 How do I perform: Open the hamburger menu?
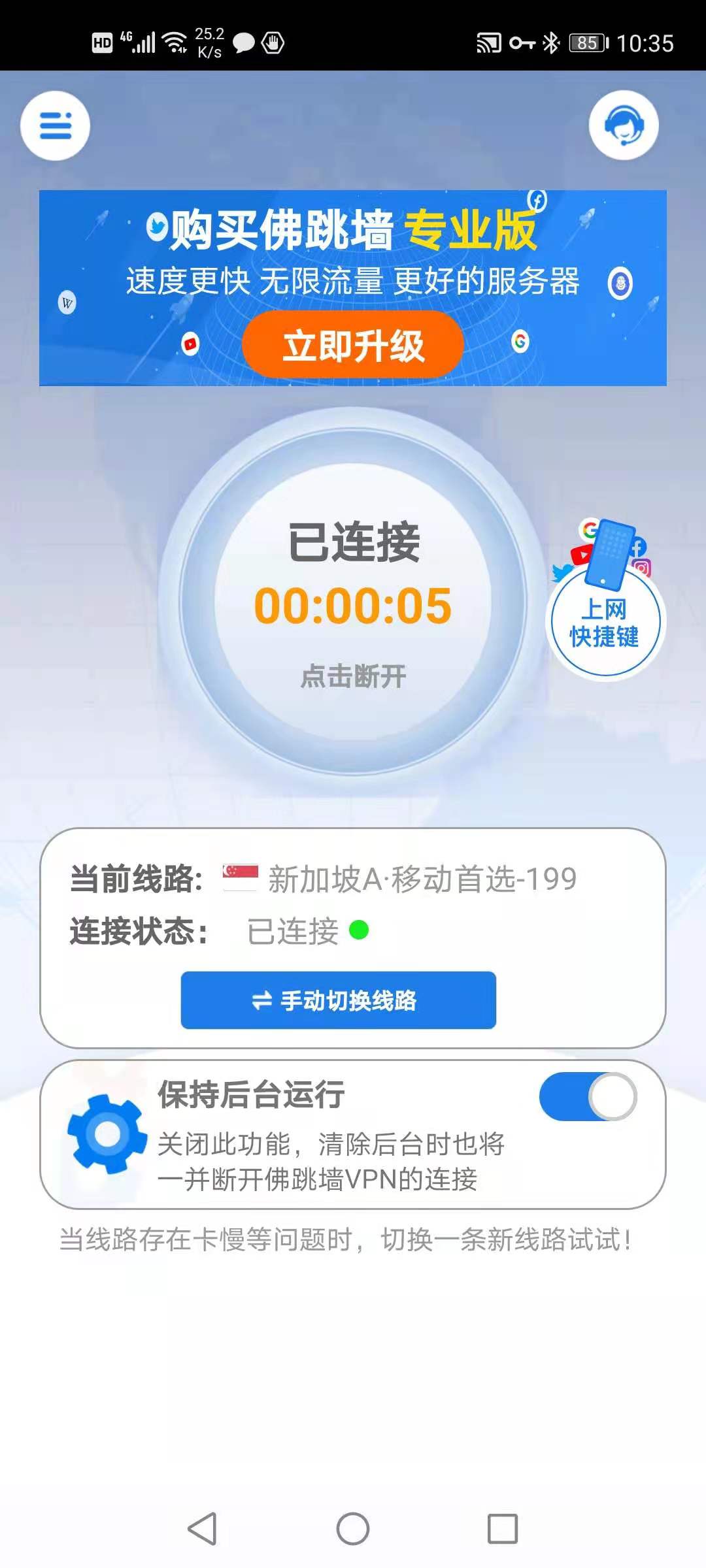click(56, 125)
